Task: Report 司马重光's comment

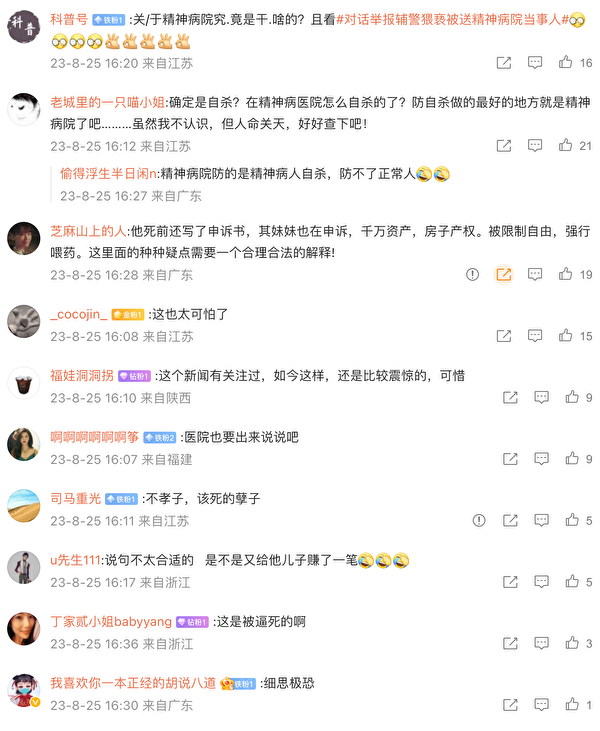Action: pyautogui.click(x=479, y=520)
